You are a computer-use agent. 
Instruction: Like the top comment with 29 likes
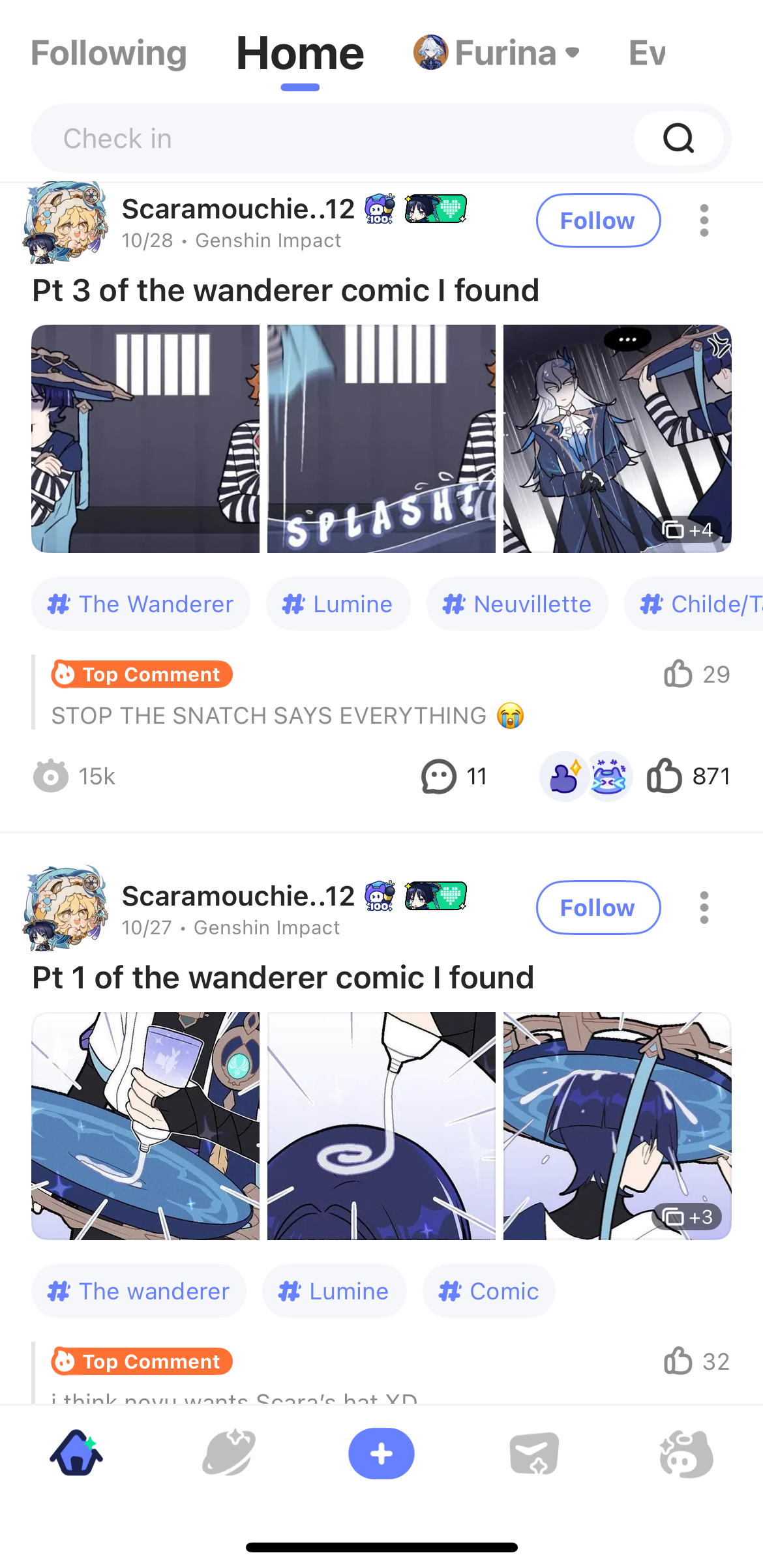click(678, 674)
